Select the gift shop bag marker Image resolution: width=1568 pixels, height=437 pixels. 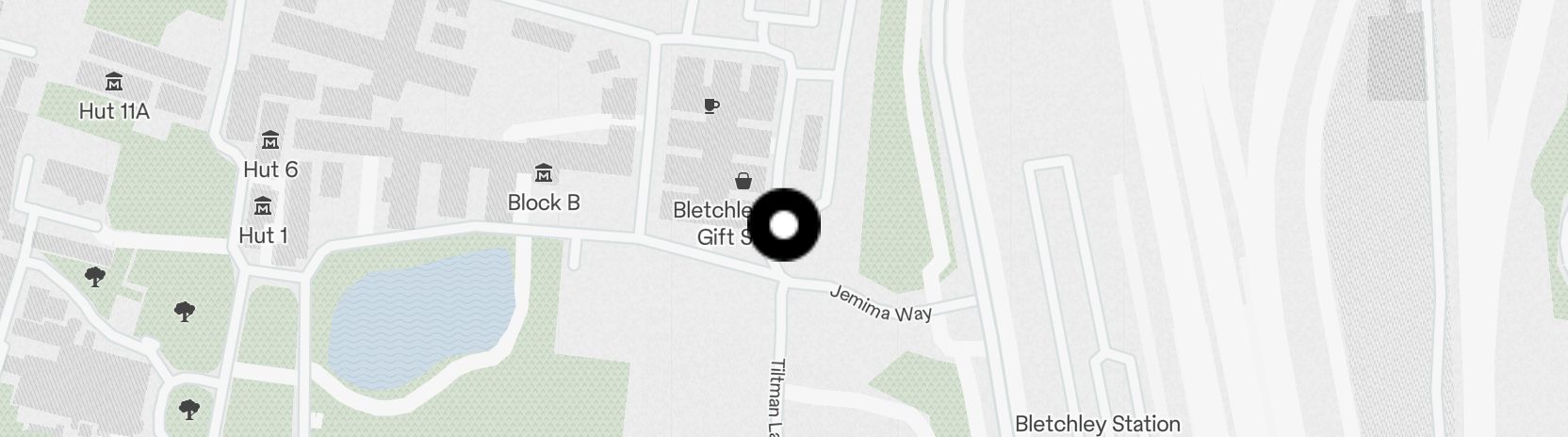tap(743, 180)
